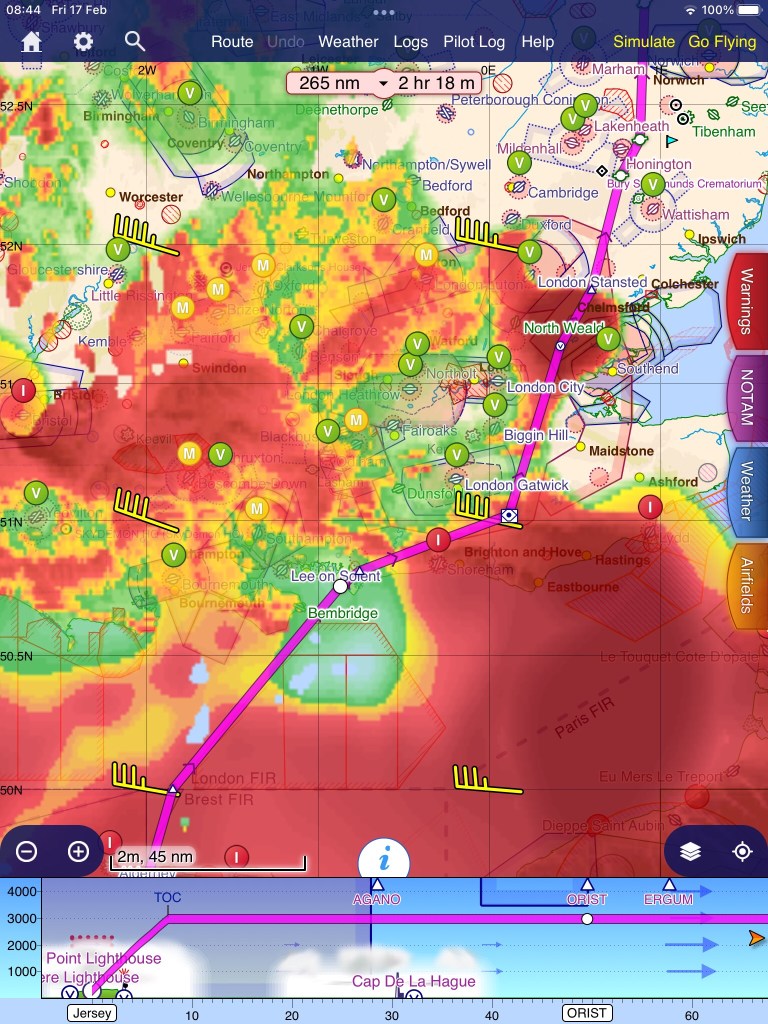Open the Weather menu in top bar

(348, 42)
